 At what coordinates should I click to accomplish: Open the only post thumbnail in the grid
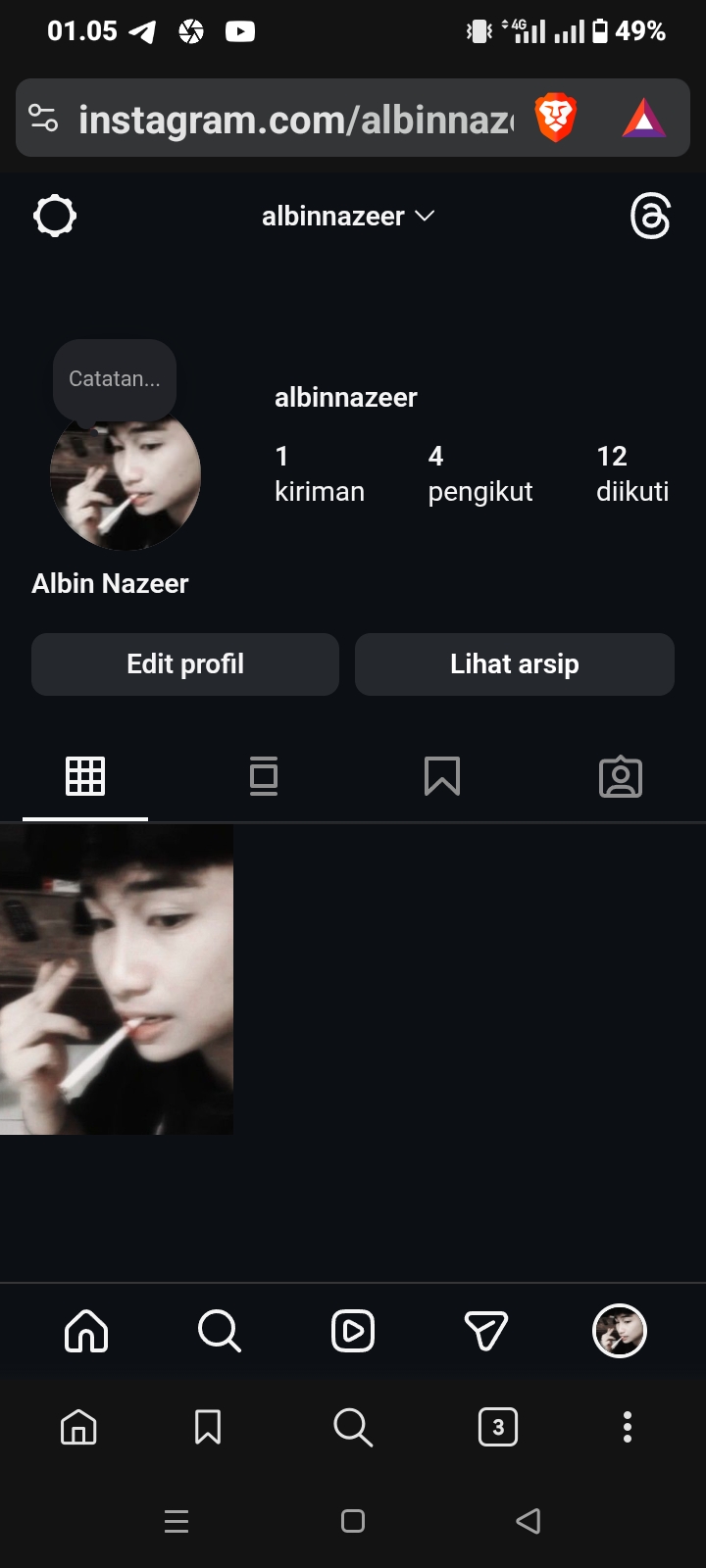tap(117, 979)
